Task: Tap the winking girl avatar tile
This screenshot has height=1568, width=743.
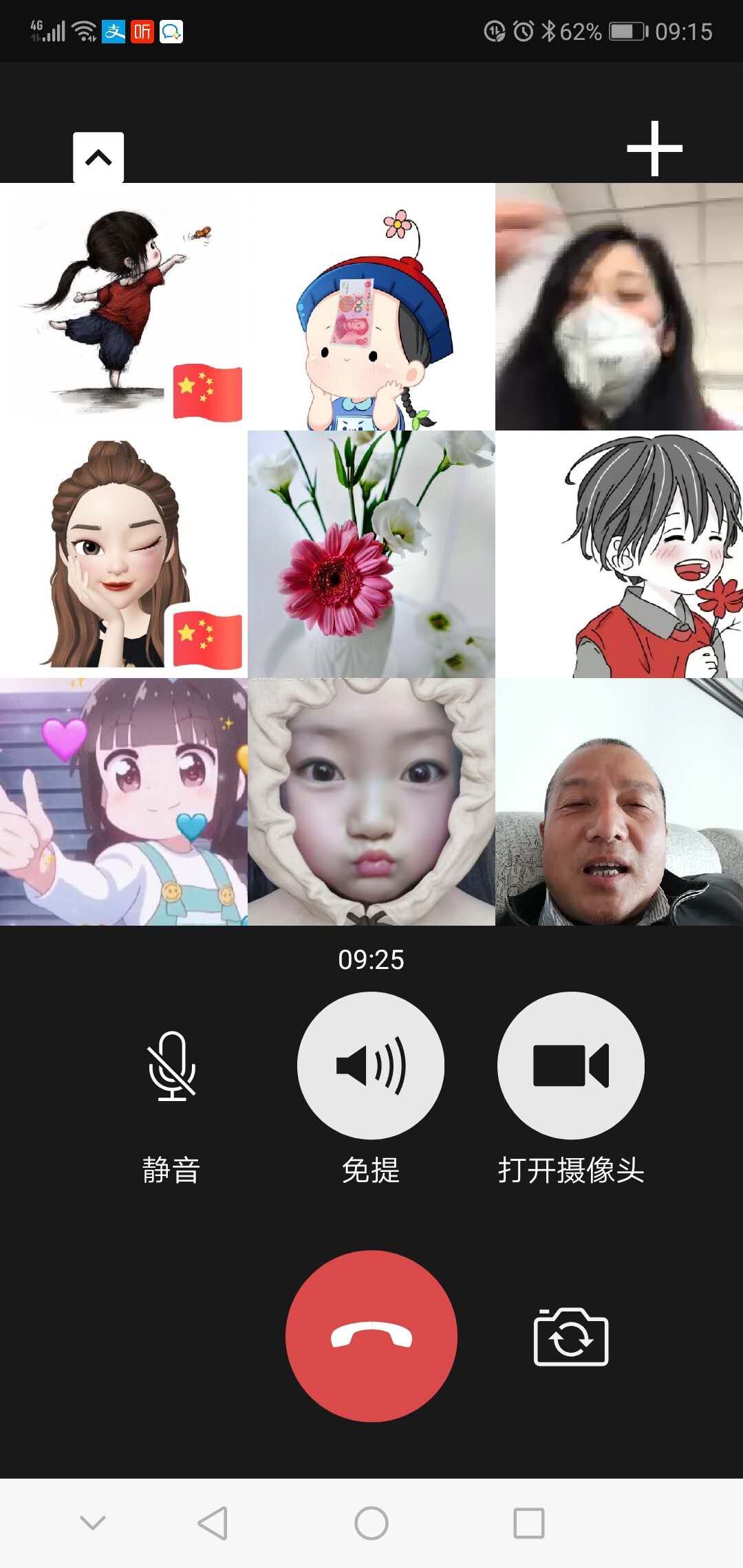Action: coord(123,554)
